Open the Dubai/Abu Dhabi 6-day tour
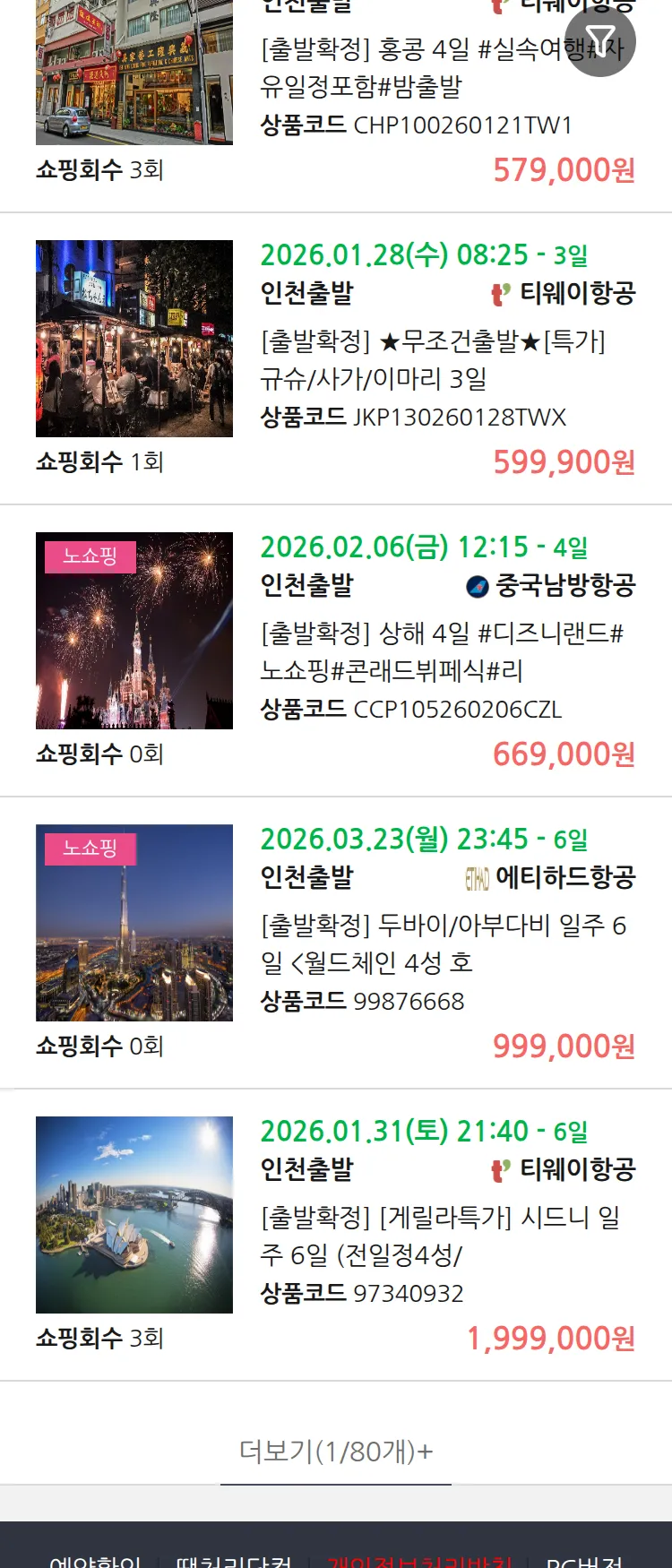 tap(443, 943)
